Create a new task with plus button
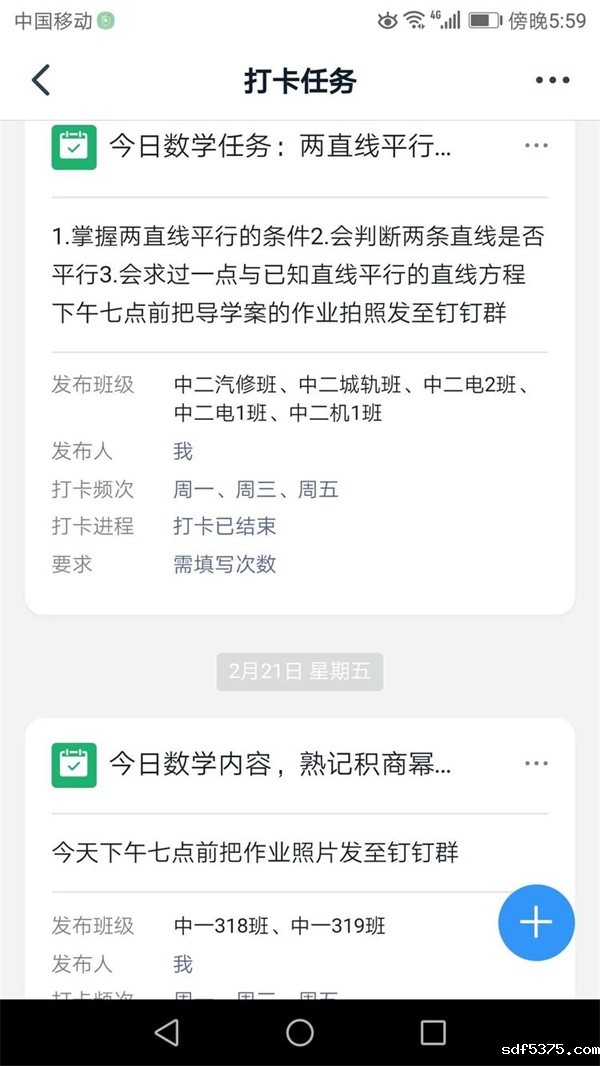600x1066 pixels. click(x=536, y=922)
